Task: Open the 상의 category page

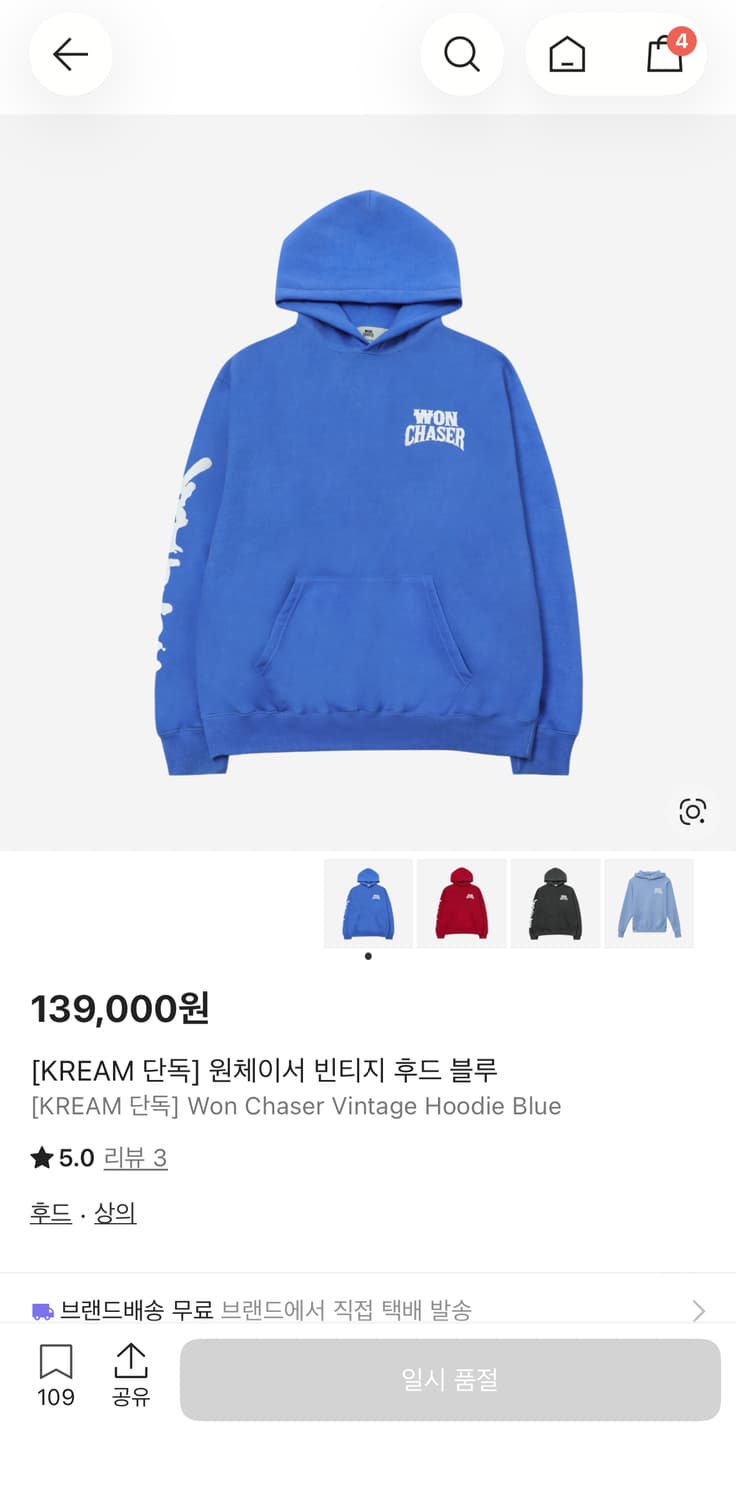Action: (x=114, y=1212)
